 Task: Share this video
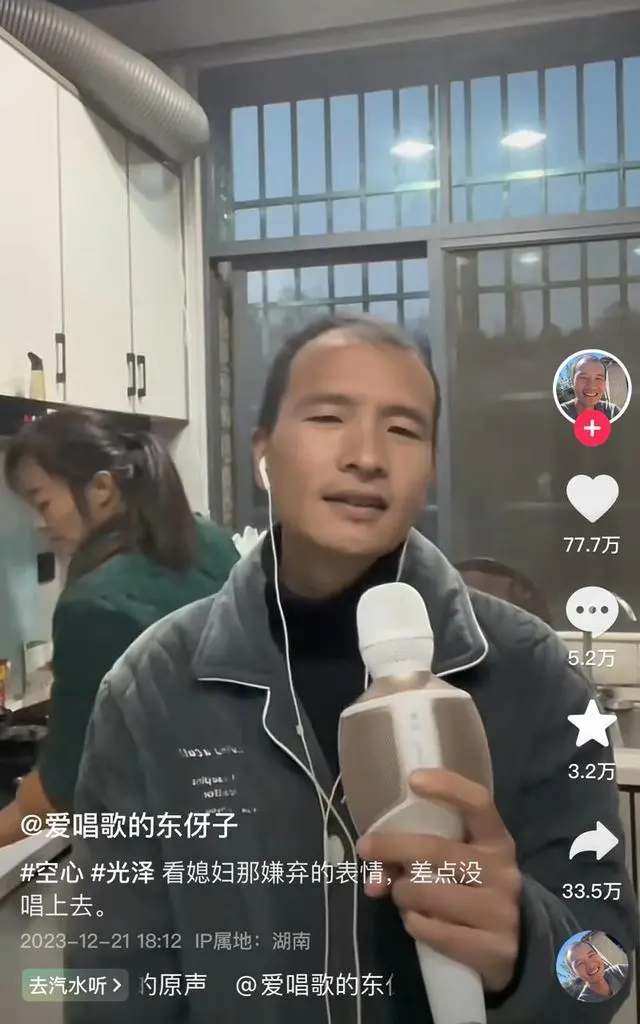[x=592, y=842]
